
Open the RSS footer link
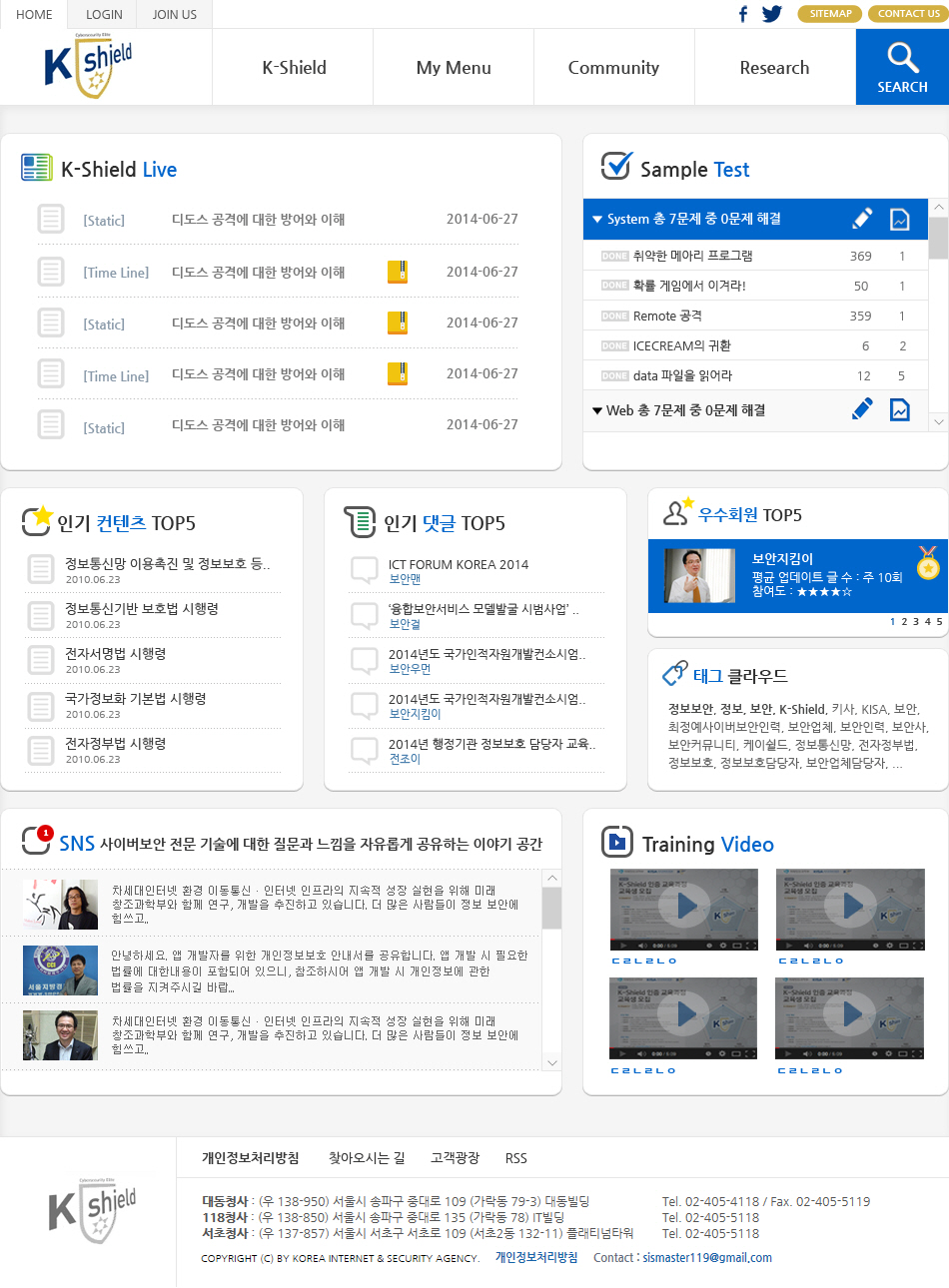(x=515, y=1158)
